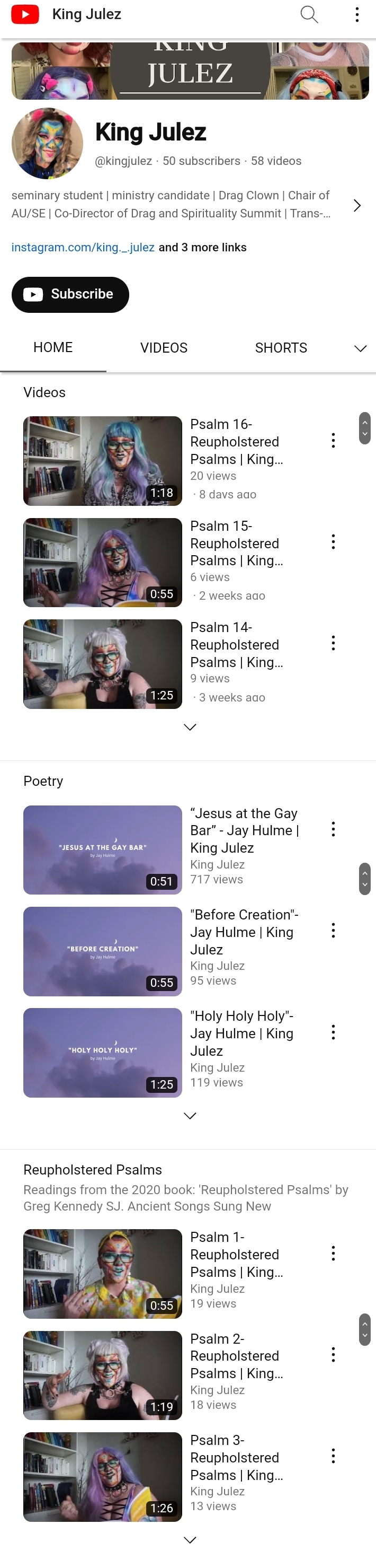Expand more channel tabs dropdown
Viewport: 376px width, 1568px height.
(x=360, y=348)
